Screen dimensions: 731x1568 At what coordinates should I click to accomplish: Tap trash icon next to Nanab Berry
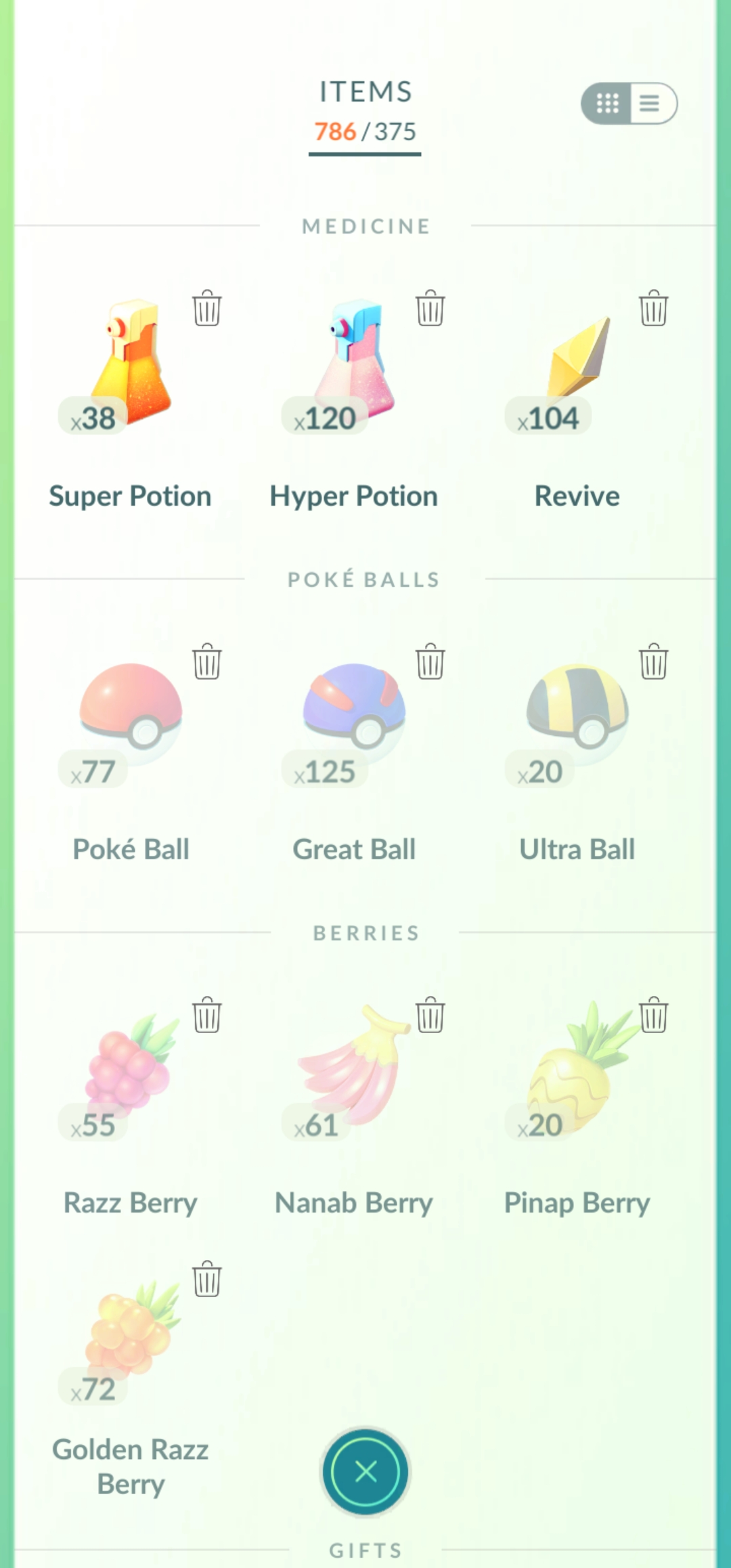click(430, 1015)
